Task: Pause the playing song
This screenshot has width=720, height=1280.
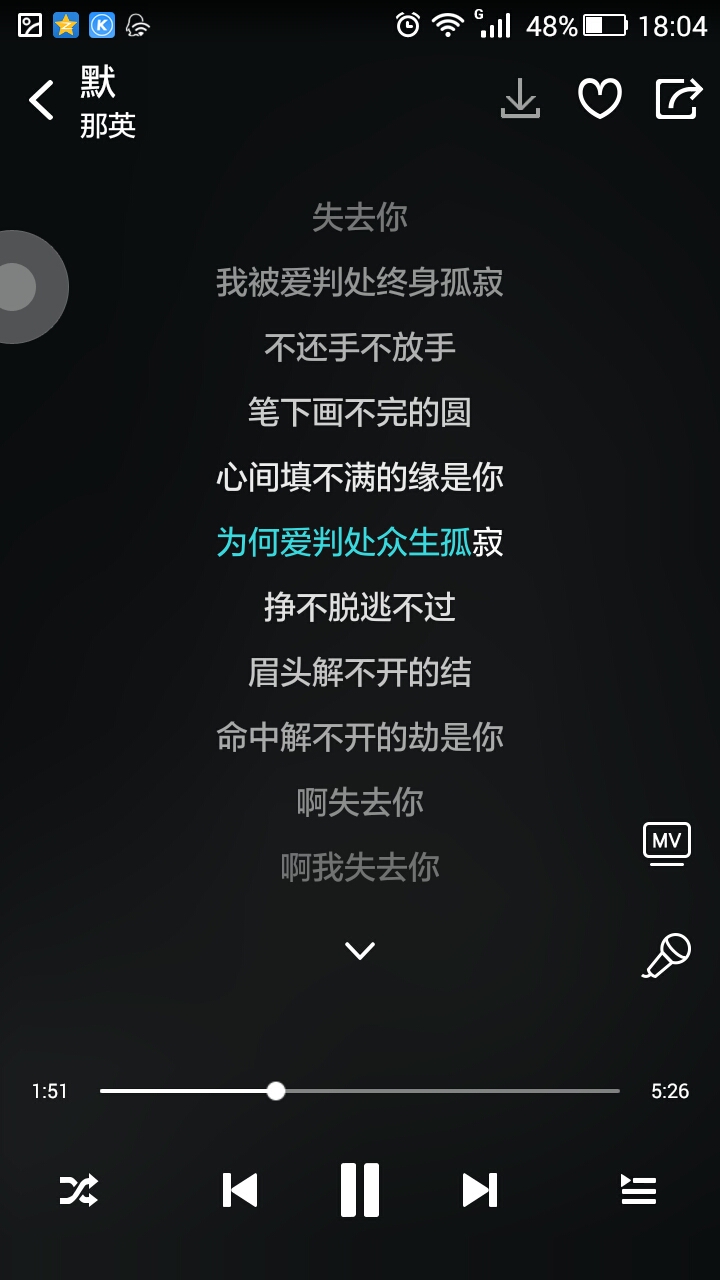Action: 360,1190
